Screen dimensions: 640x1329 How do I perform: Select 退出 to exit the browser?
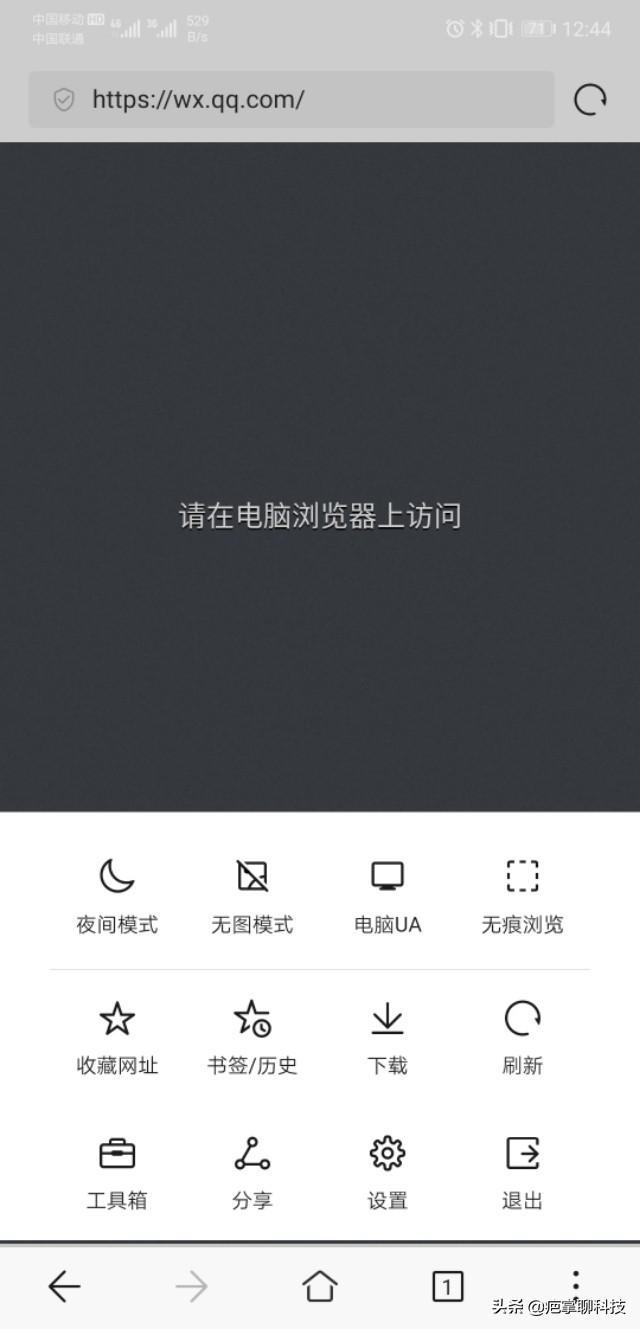522,1171
